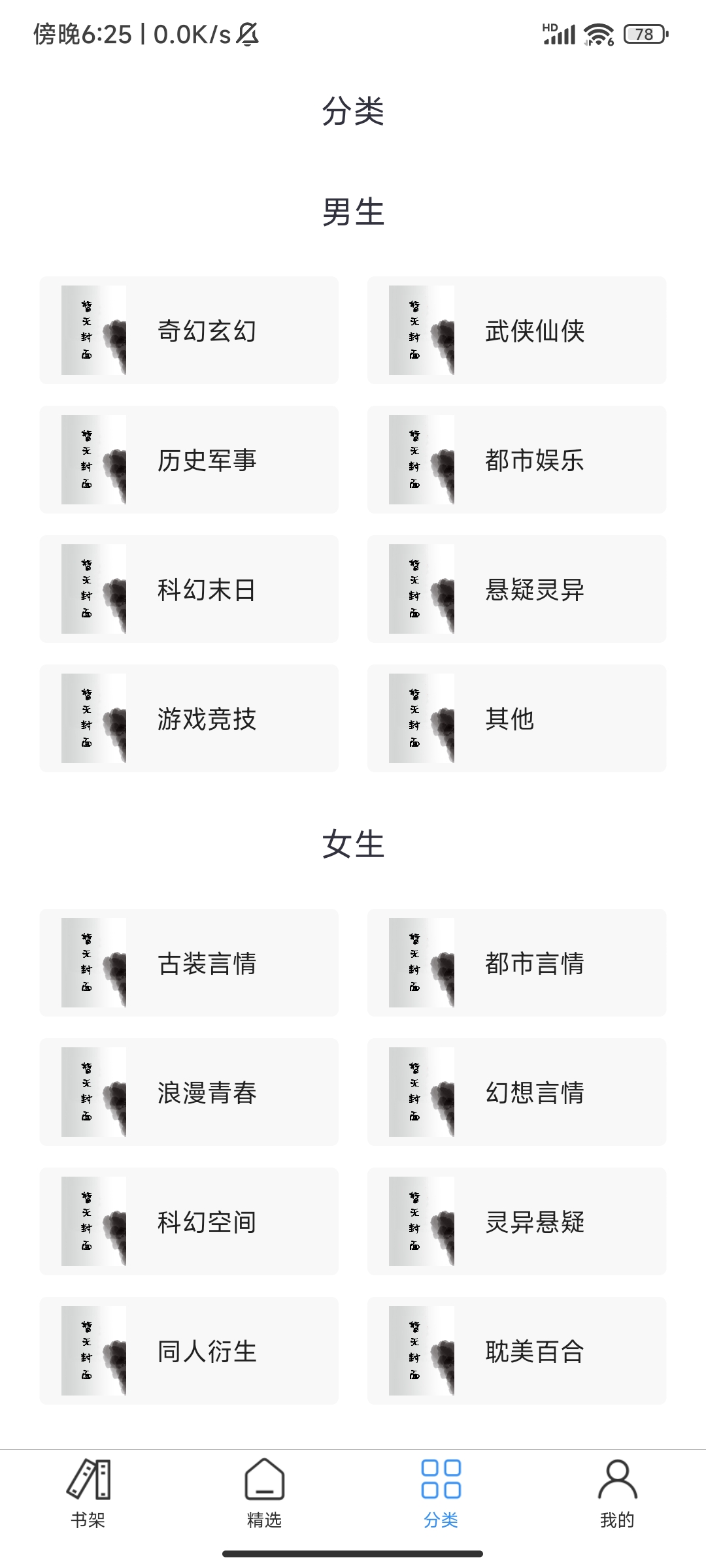This screenshot has height=1568, width=706.
Task: Open the 同人衍生 category
Action: coord(189,1350)
